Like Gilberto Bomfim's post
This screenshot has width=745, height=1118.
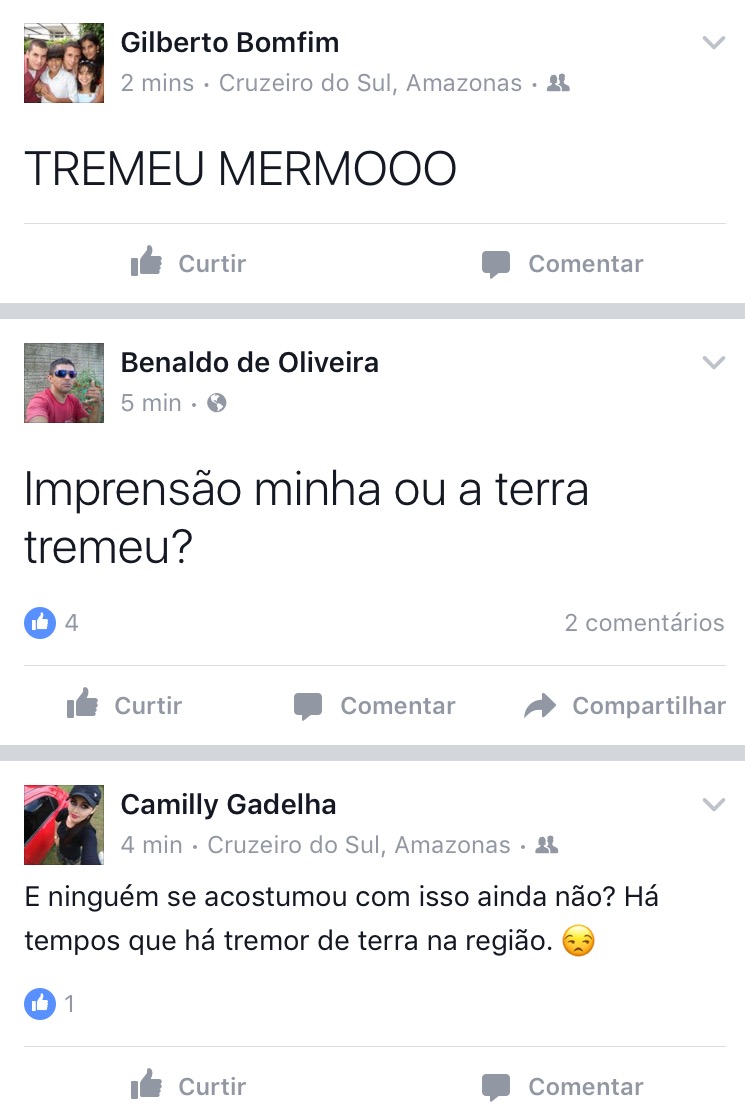(188, 264)
